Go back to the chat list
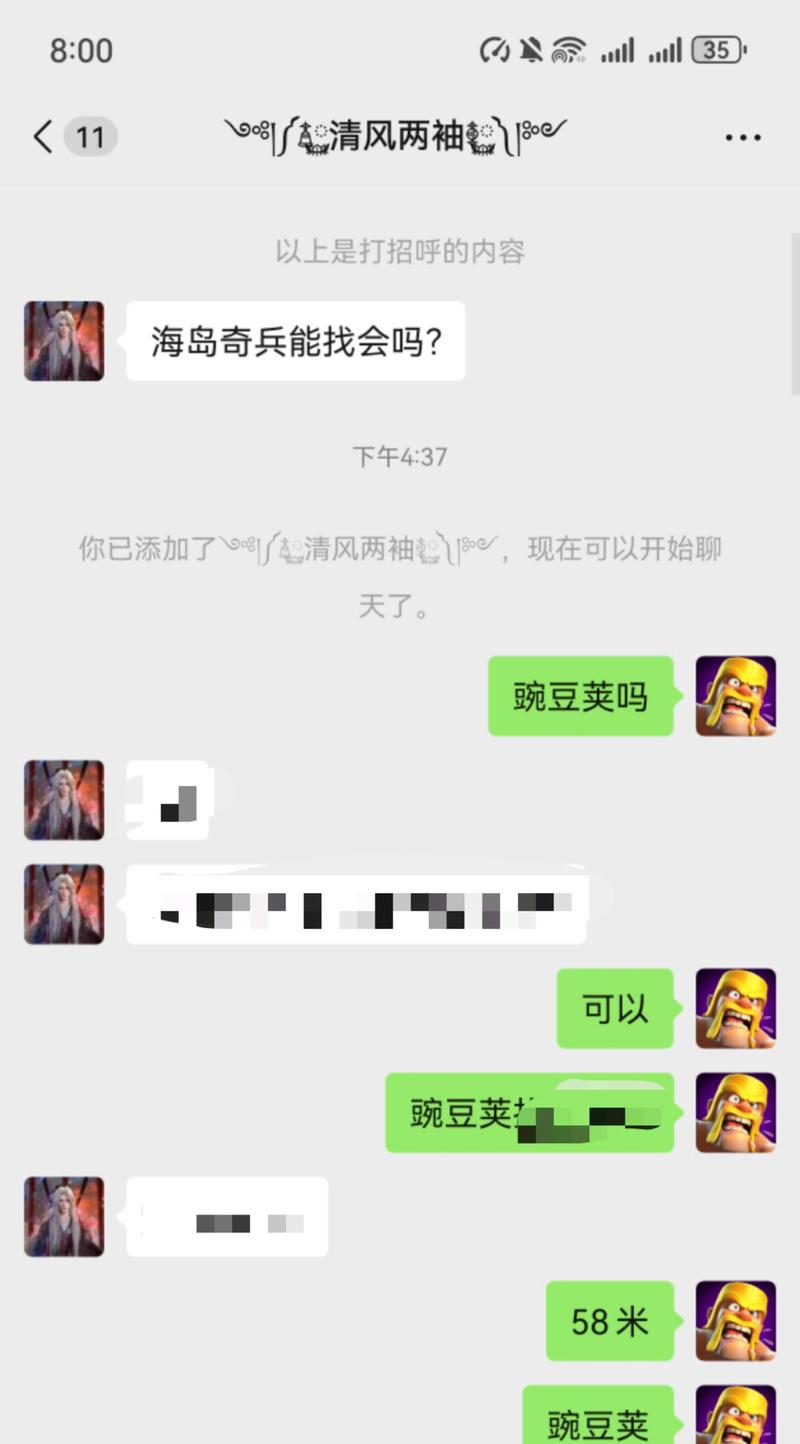The width and height of the screenshot is (800, 1444). pos(43,136)
